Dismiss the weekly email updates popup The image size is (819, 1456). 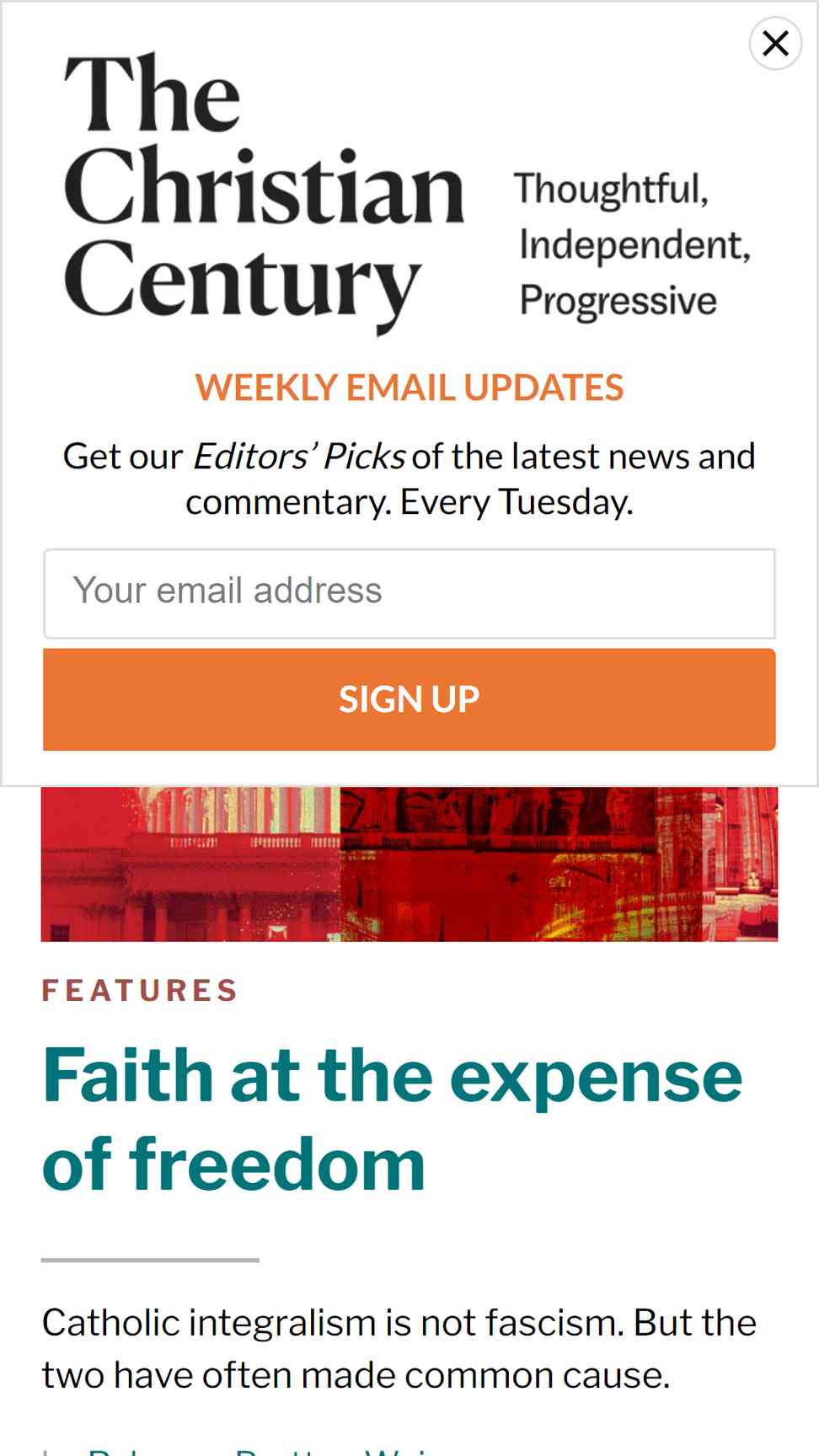pos(775,43)
